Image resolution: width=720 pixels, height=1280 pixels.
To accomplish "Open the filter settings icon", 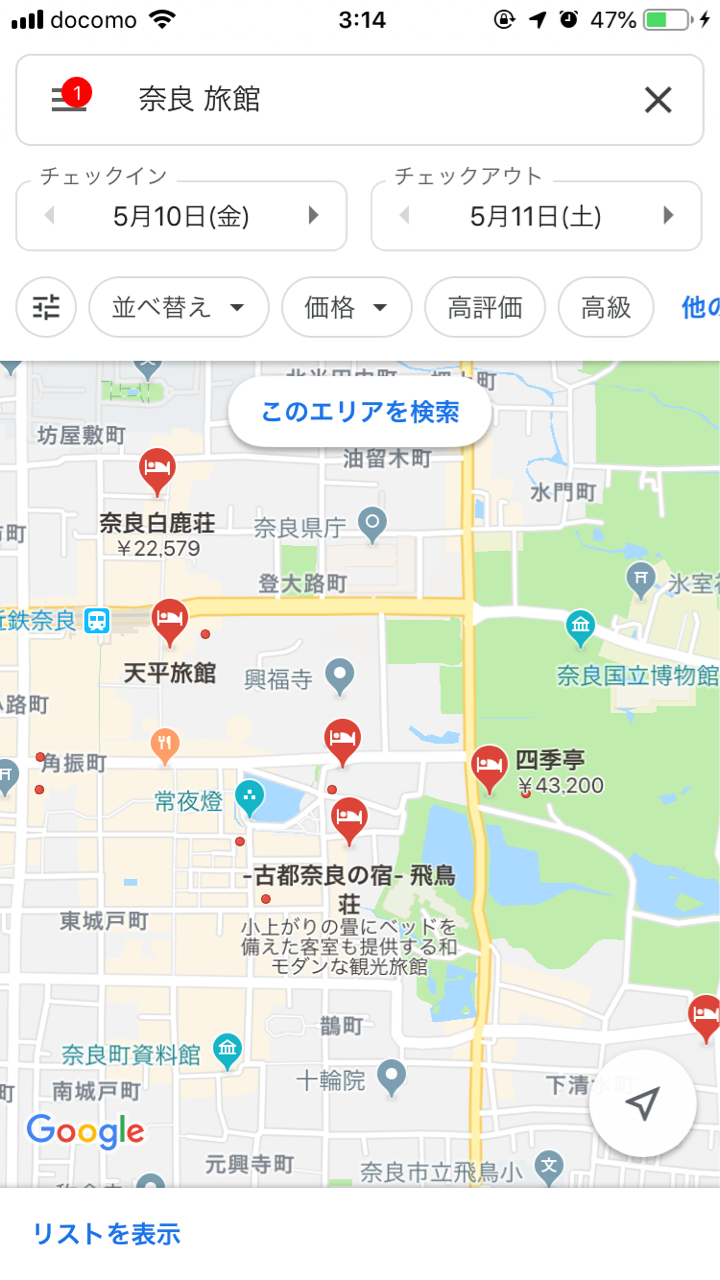I will [46, 307].
